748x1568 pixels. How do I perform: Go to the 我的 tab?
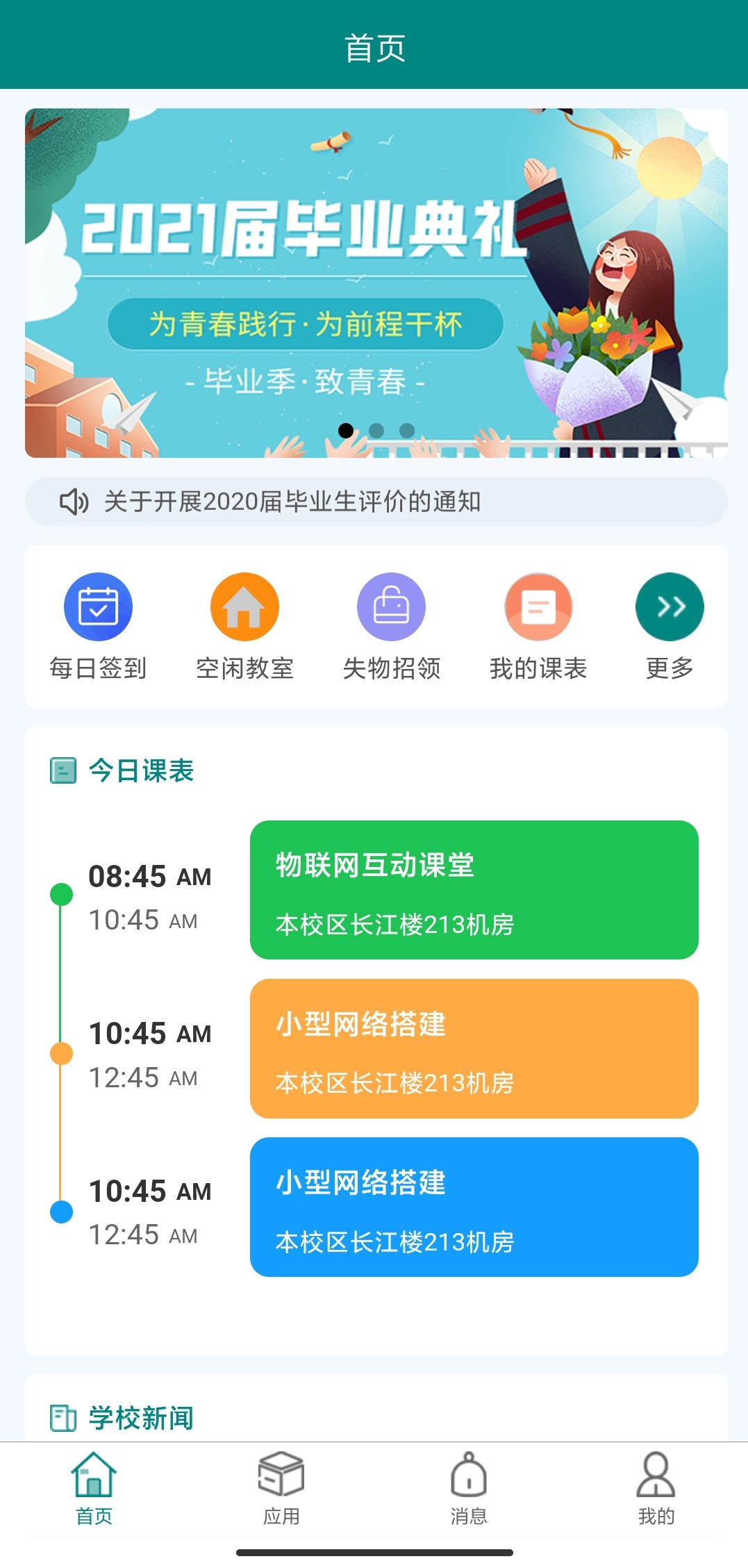click(x=656, y=1488)
